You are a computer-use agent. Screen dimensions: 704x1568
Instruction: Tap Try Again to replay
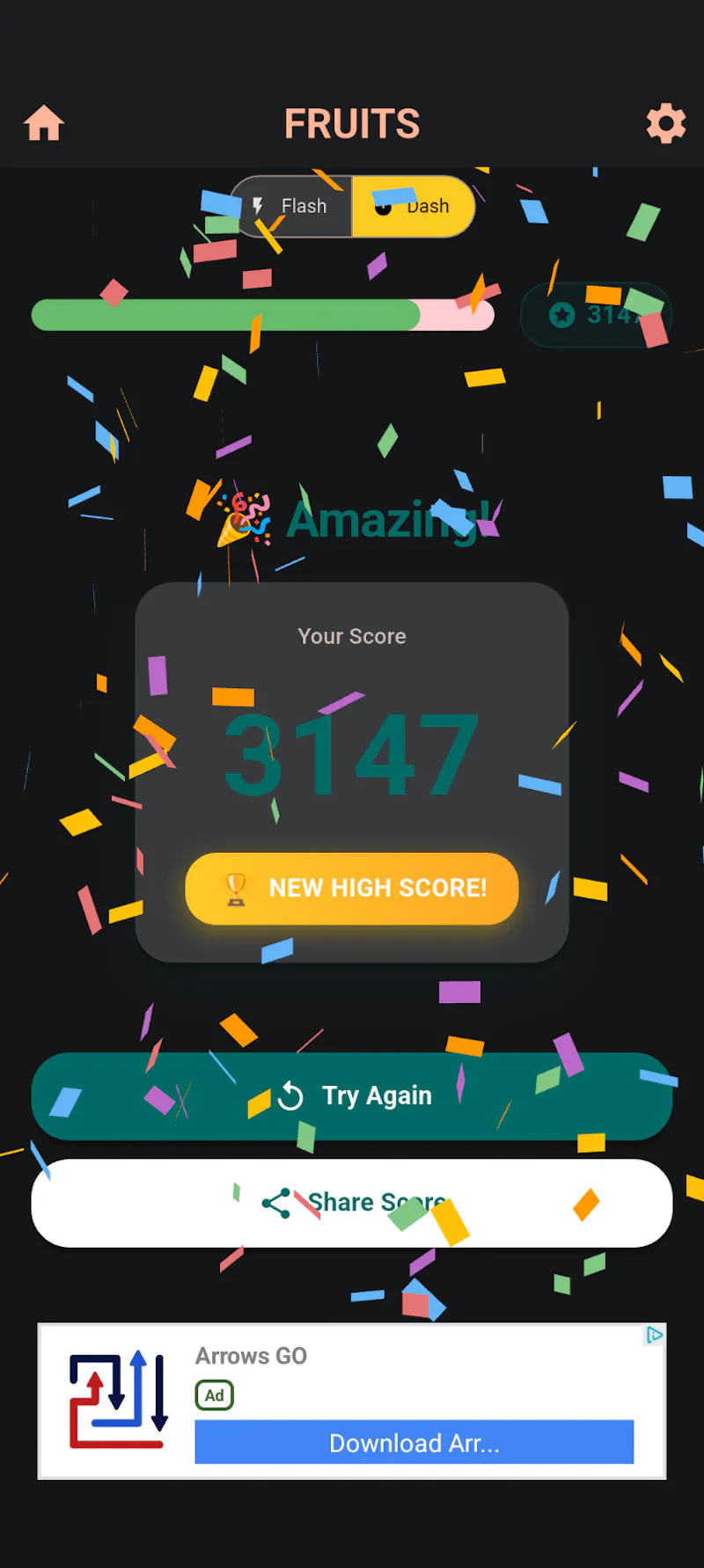pos(352,1096)
